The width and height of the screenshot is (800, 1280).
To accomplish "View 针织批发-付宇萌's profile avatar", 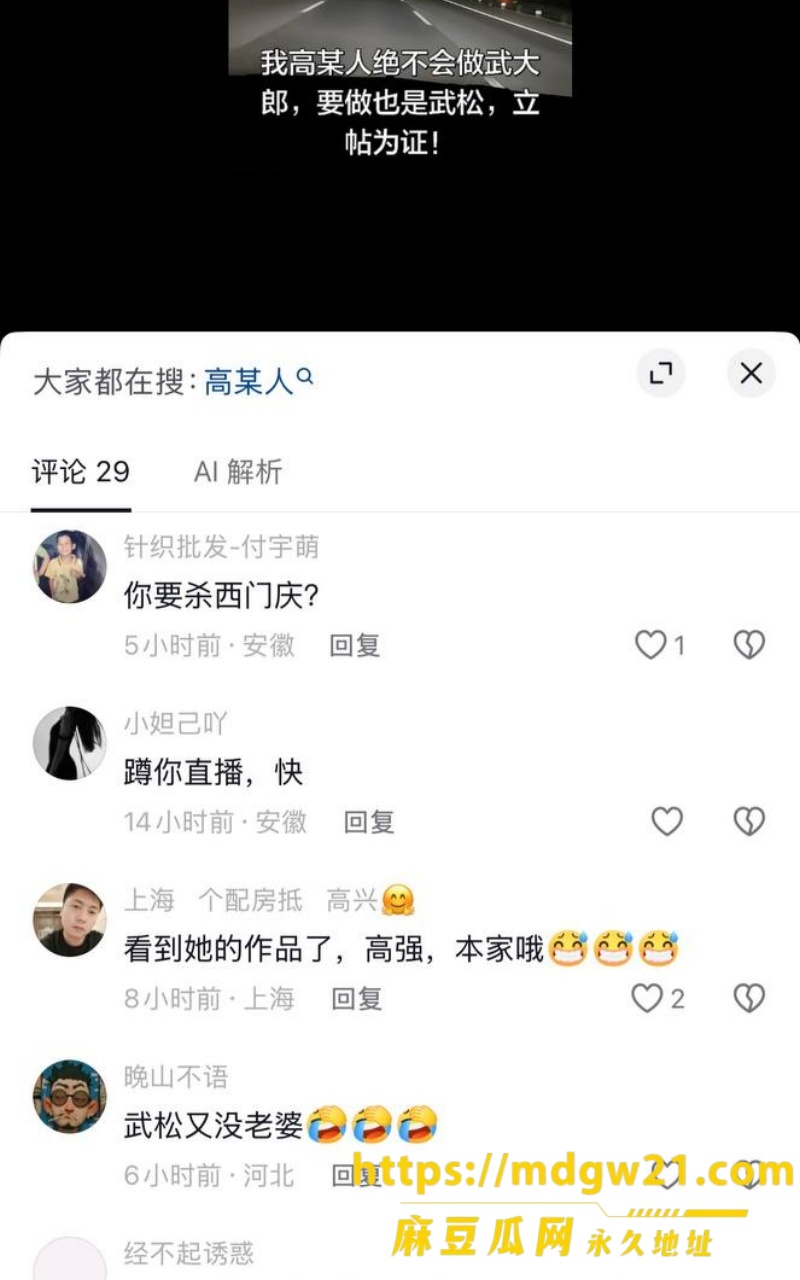I will click(x=69, y=566).
